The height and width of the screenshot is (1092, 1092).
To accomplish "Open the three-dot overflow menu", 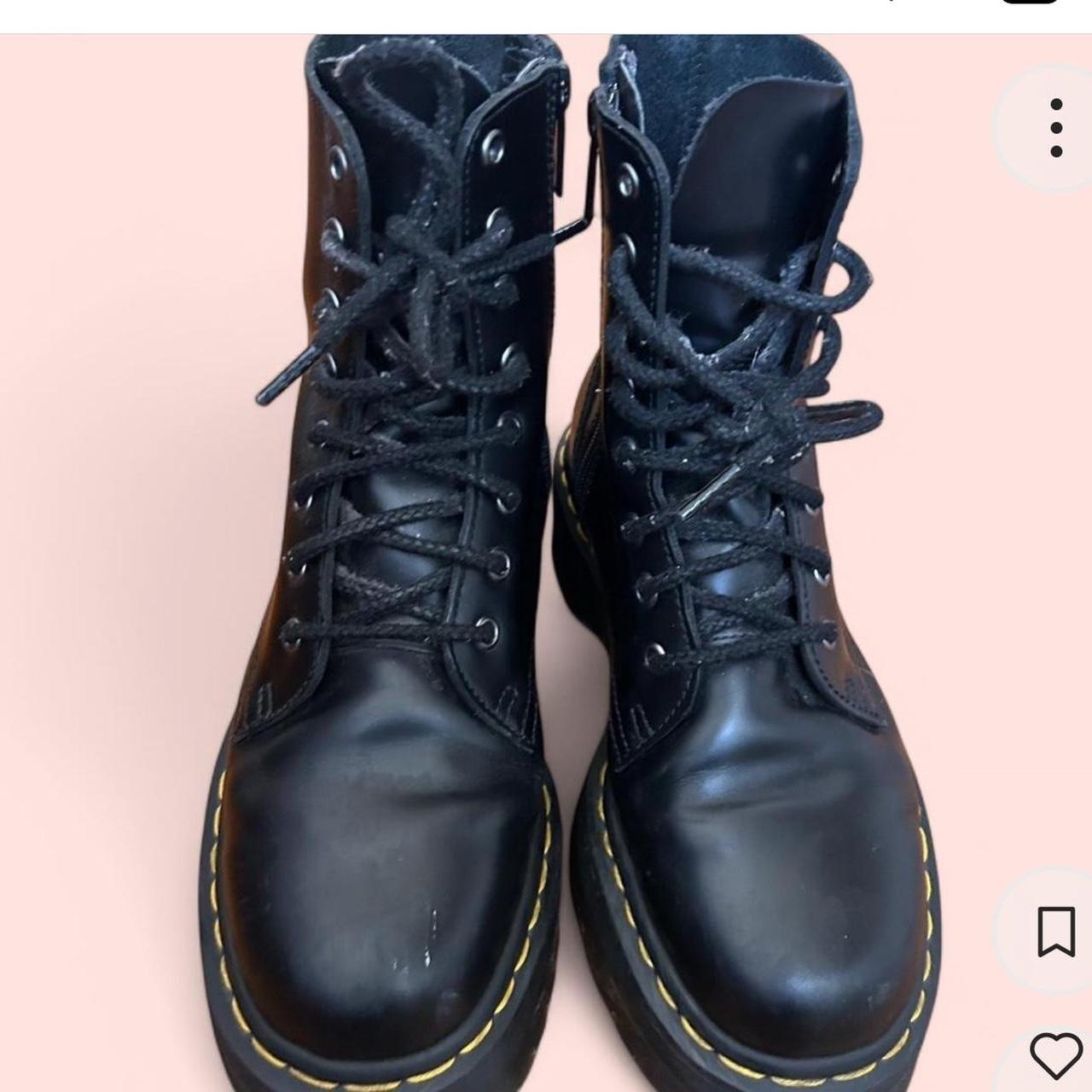I will 1056,128.
